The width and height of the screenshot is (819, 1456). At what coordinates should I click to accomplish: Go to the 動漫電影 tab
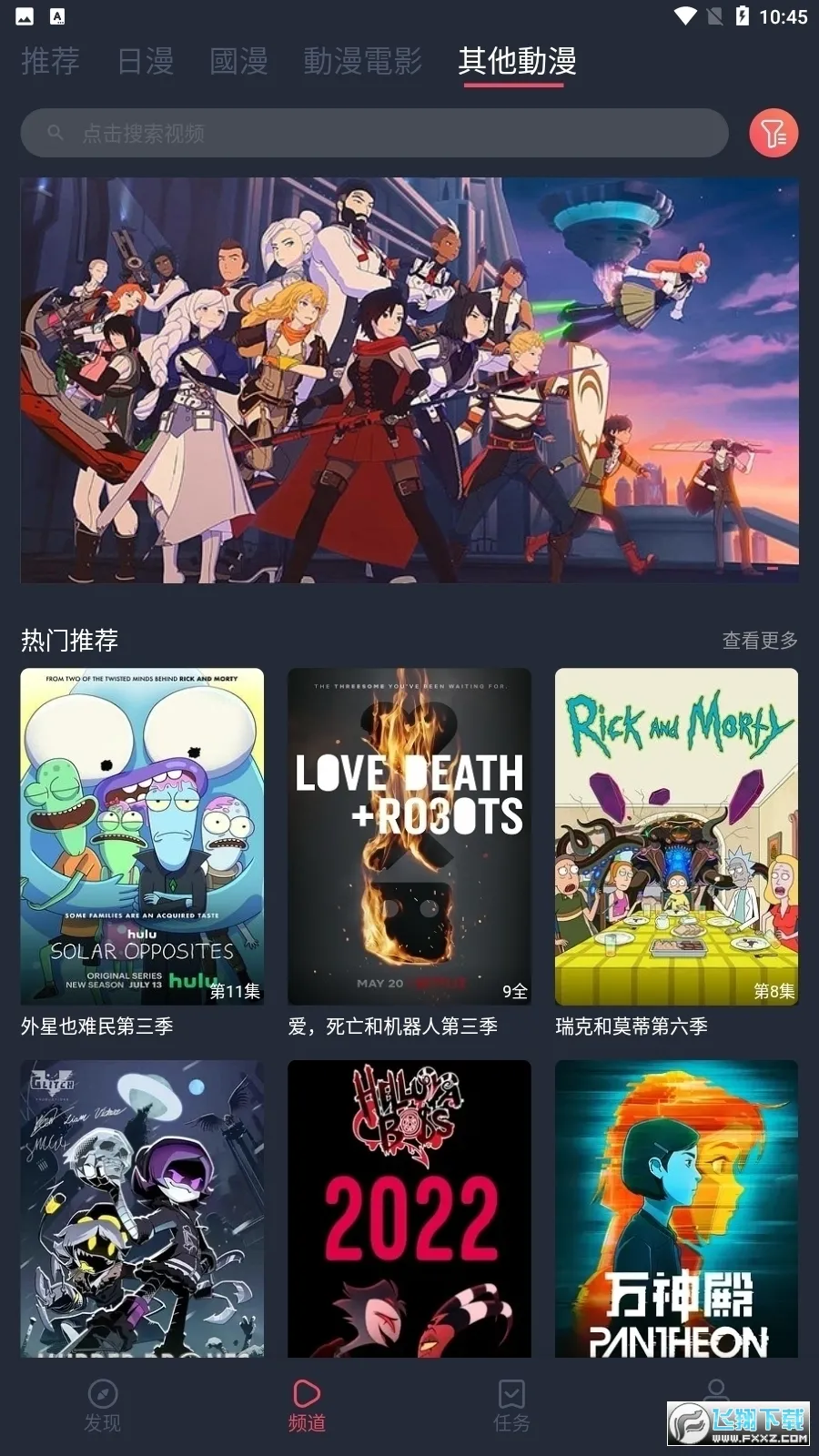pos(362,61)
